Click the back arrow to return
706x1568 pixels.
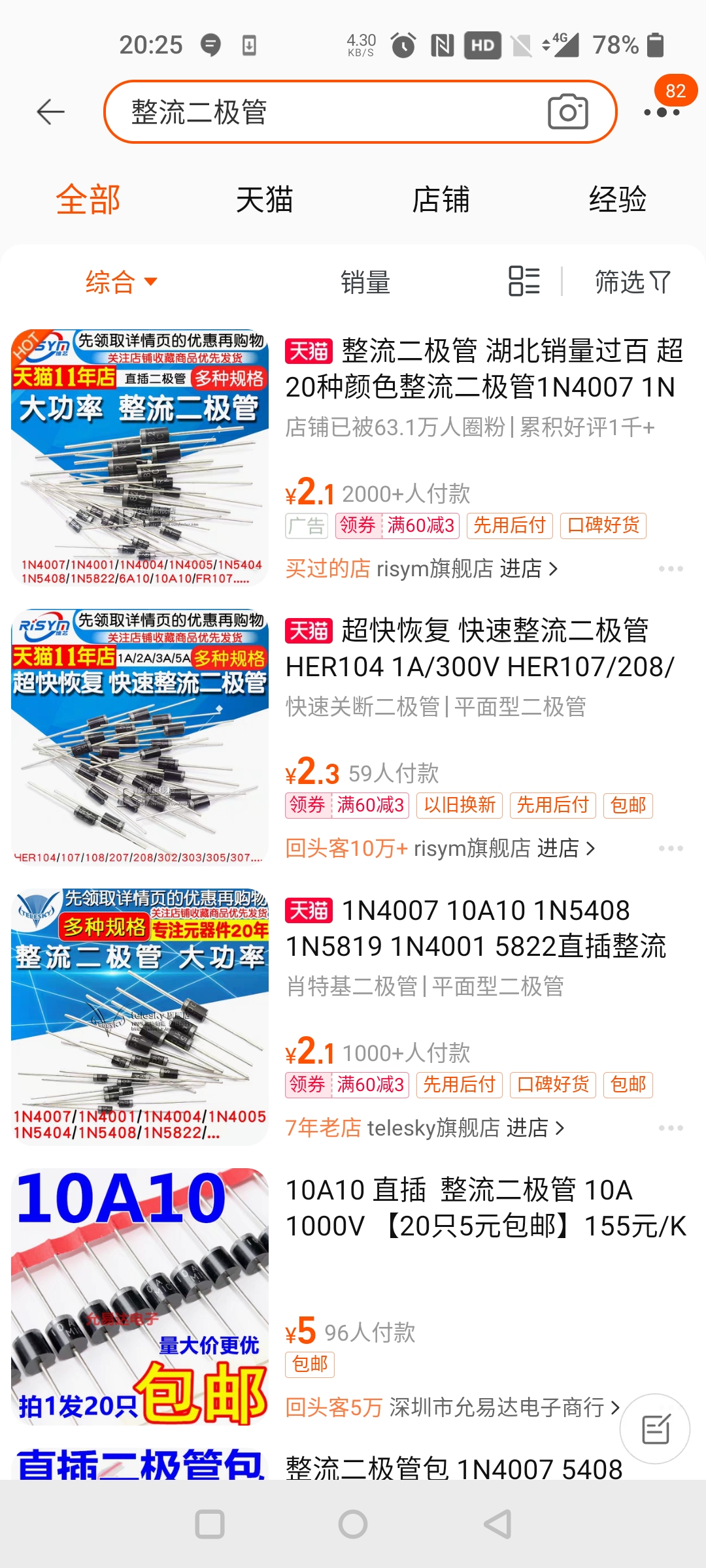[x=49, y=111]
